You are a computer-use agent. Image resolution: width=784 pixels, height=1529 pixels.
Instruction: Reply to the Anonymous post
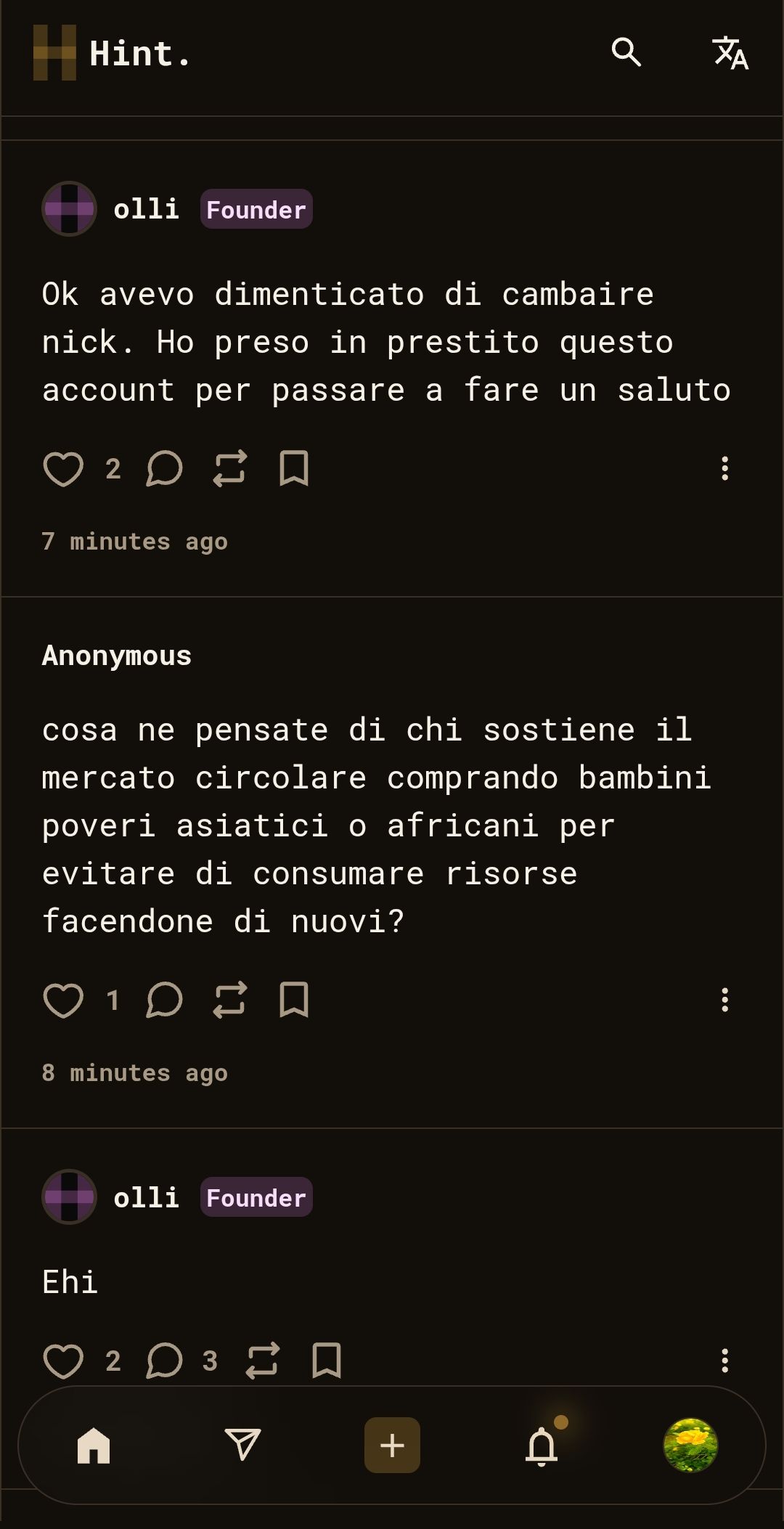[164, 1000]
